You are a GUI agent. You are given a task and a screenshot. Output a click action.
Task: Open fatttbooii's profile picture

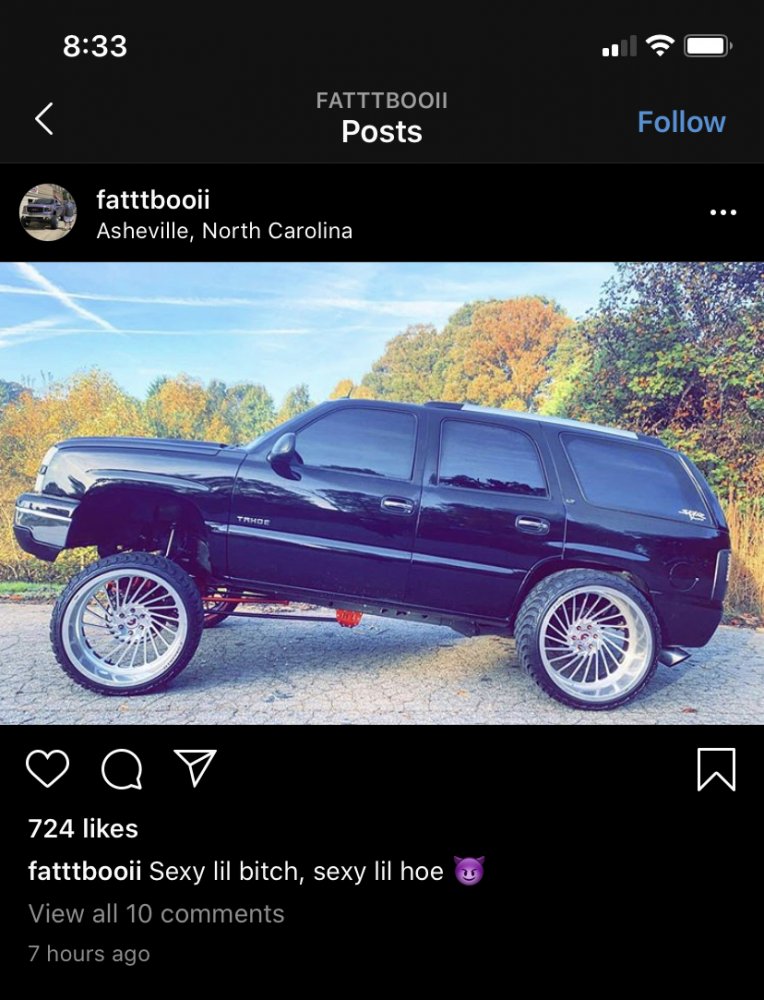pos(48,212)
